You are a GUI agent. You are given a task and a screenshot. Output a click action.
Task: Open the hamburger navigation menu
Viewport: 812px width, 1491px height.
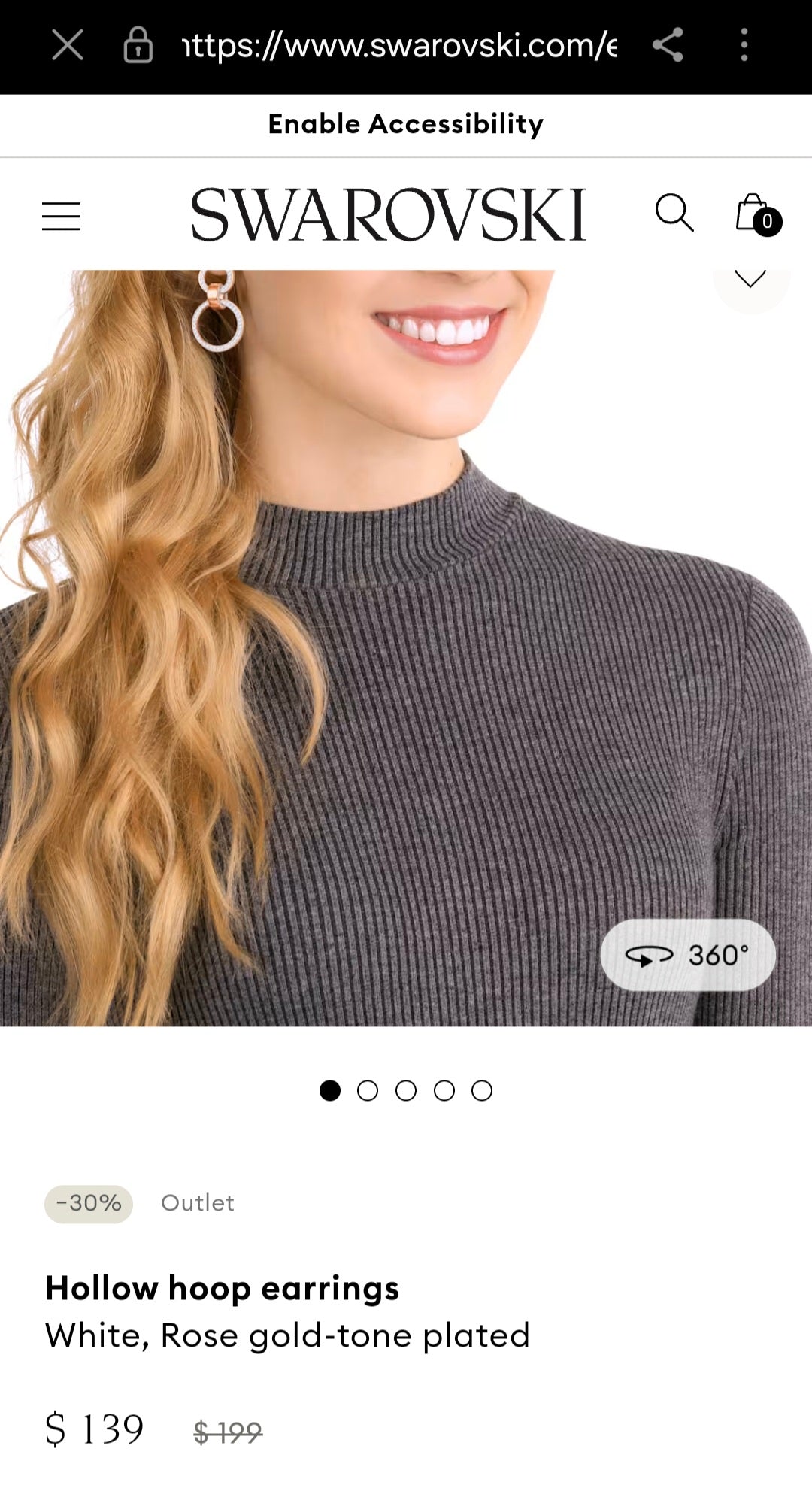(x=61, y=216)
